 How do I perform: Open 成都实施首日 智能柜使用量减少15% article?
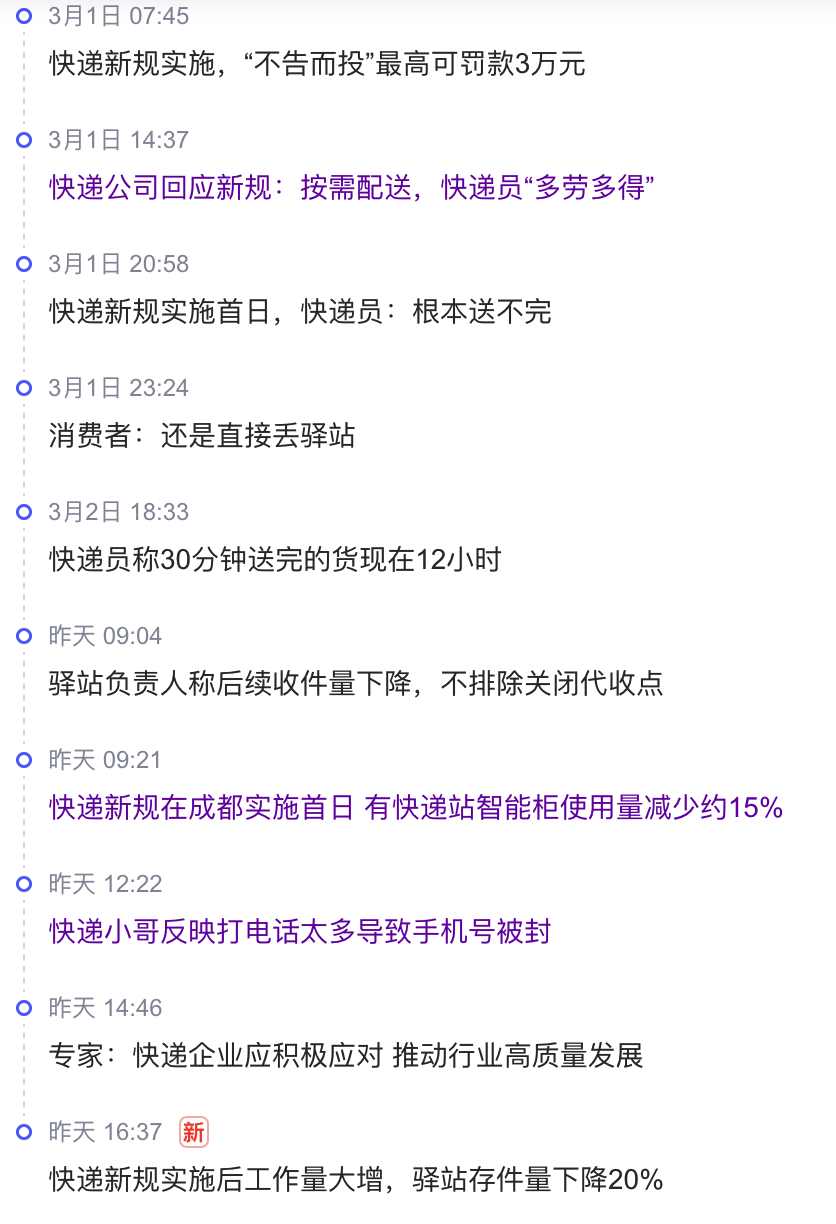(415, 808)
